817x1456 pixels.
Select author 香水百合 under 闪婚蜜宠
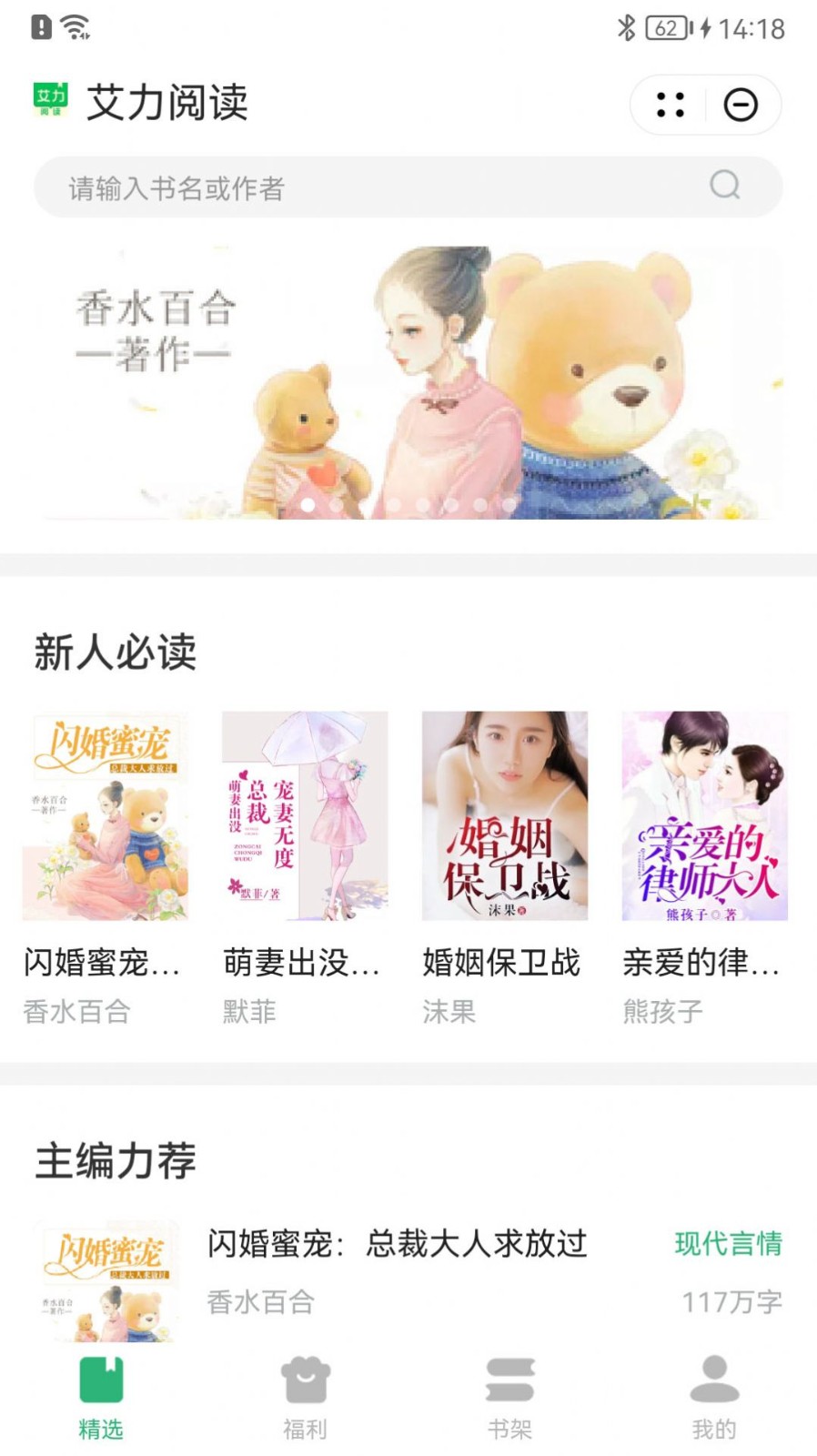click(76, 1011)
